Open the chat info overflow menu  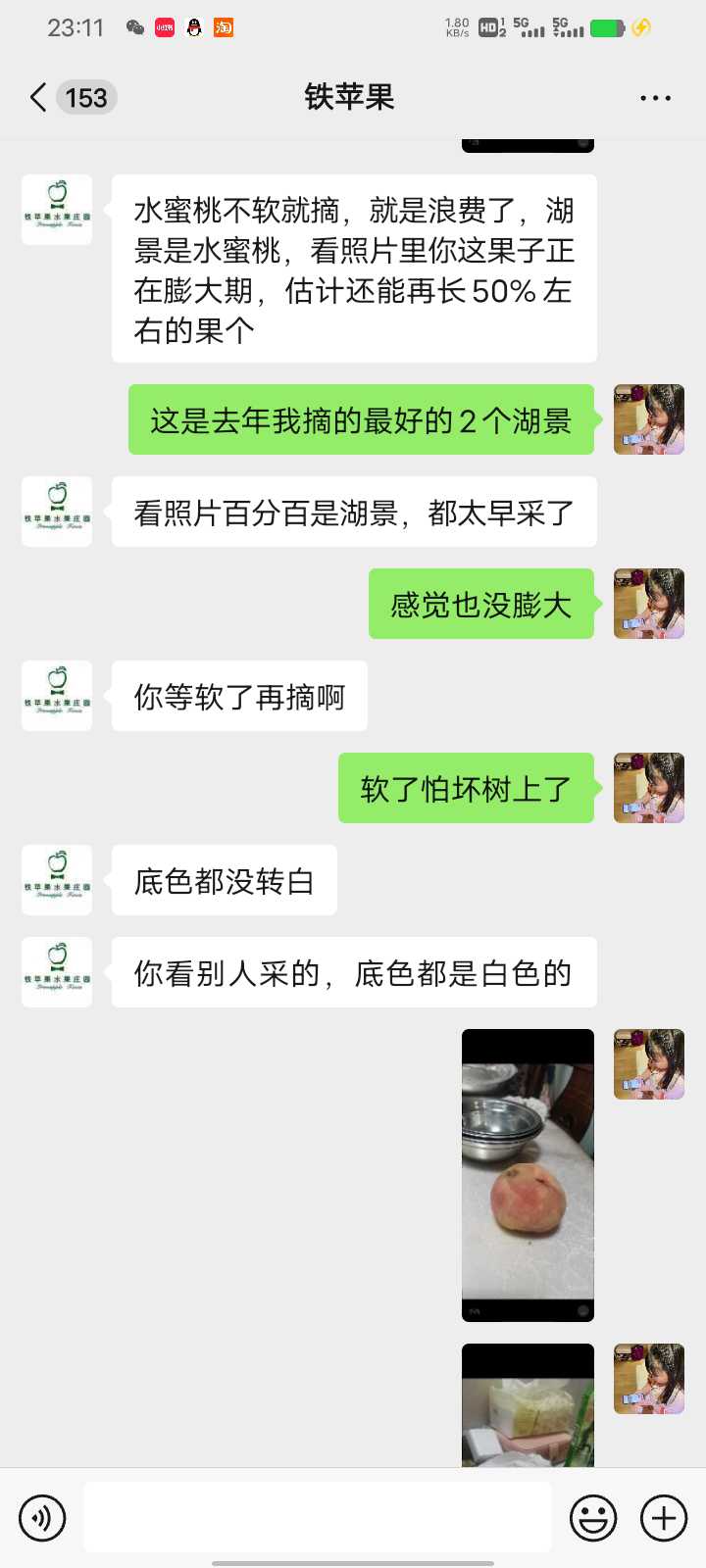[x=655, y=98]
